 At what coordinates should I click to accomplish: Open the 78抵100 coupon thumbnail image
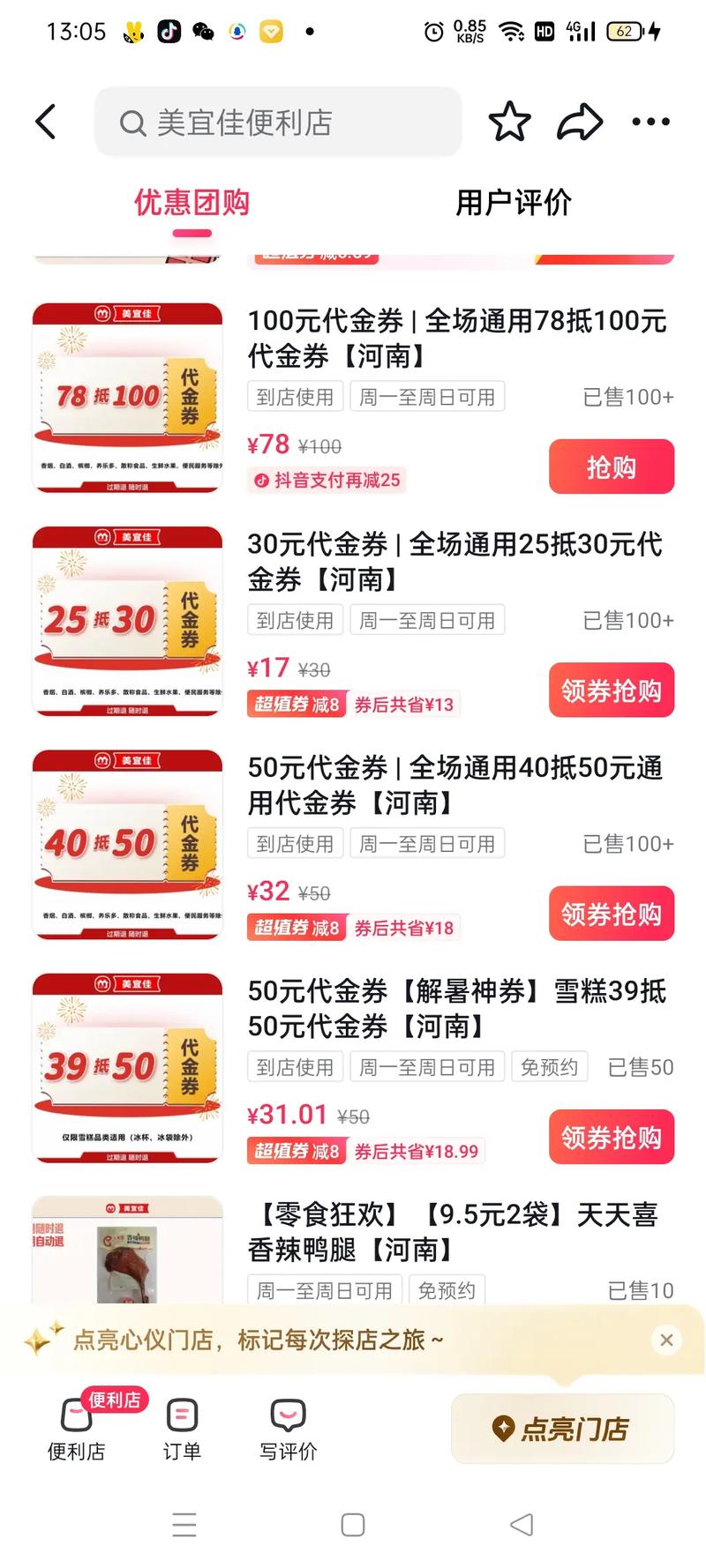(x=125, y=399)
